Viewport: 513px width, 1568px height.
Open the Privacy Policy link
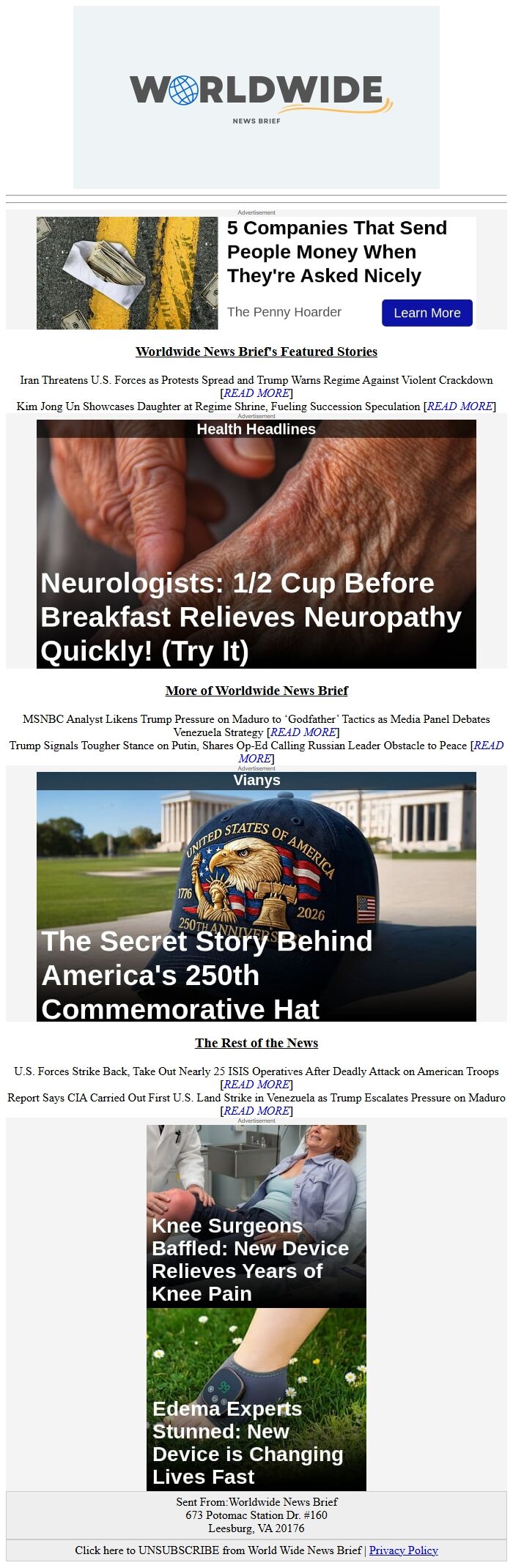coord(403,1550)
